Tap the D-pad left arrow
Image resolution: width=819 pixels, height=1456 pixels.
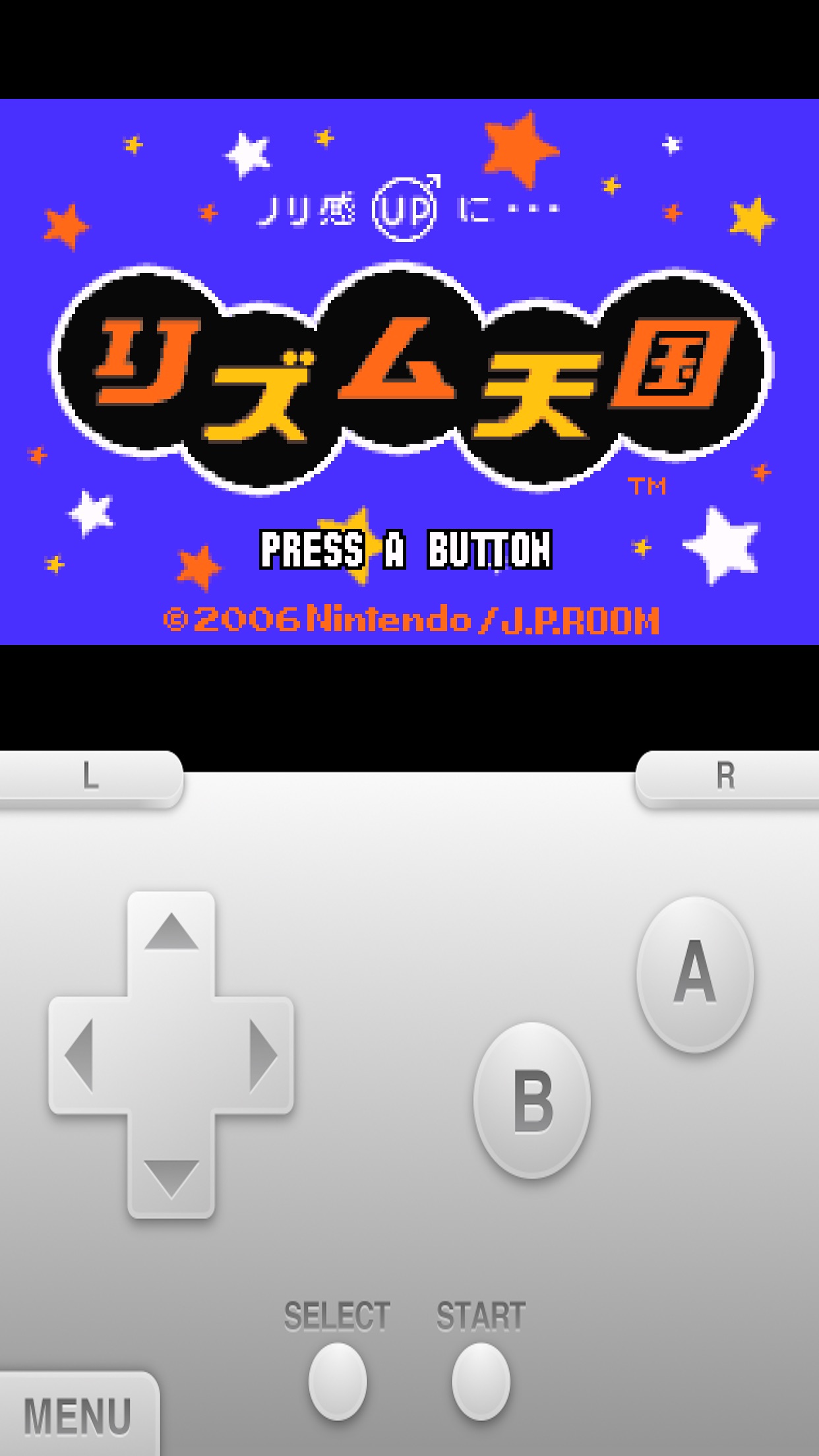80,1055
